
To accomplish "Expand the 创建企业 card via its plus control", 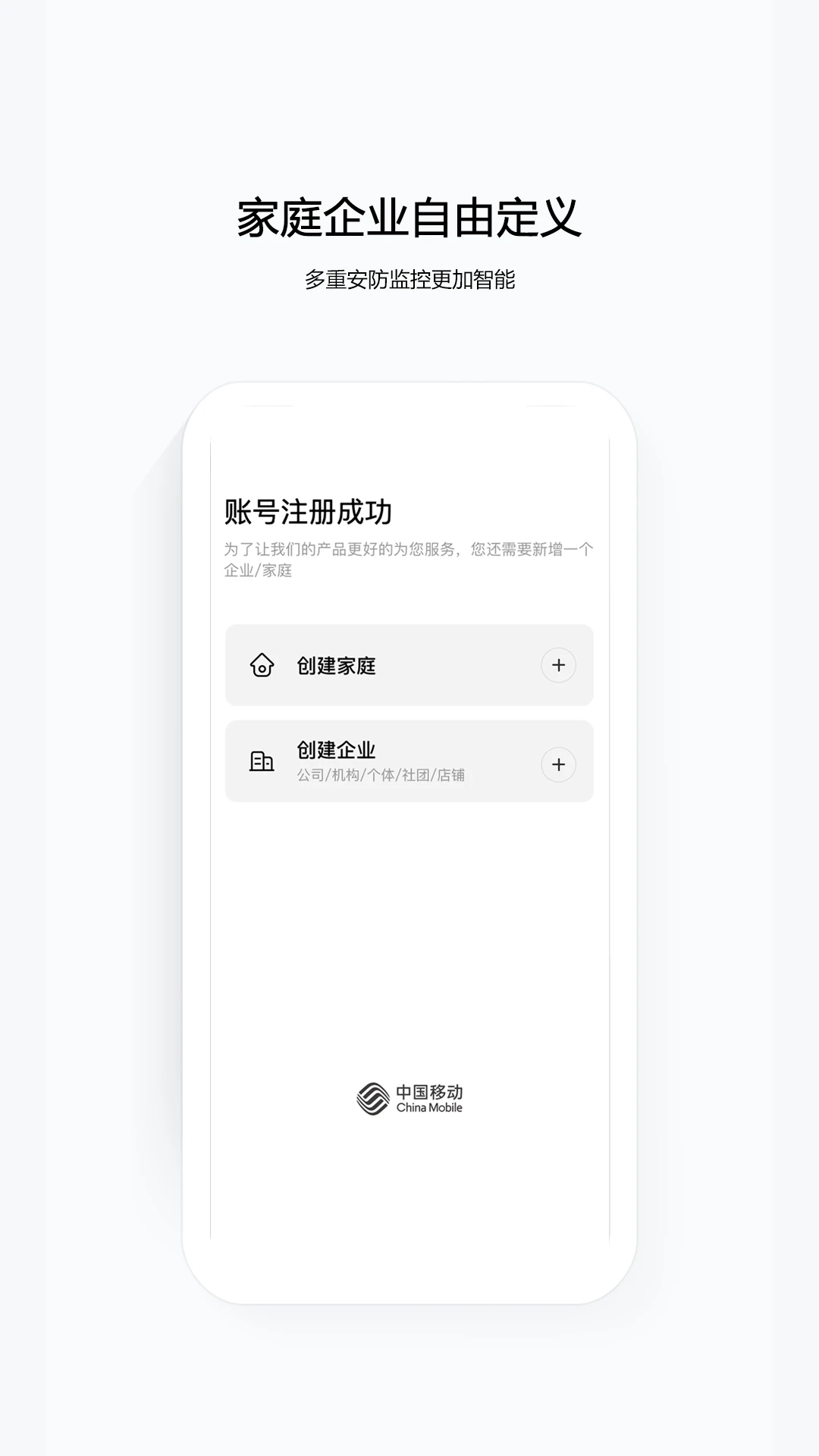I will click(560, 763).
